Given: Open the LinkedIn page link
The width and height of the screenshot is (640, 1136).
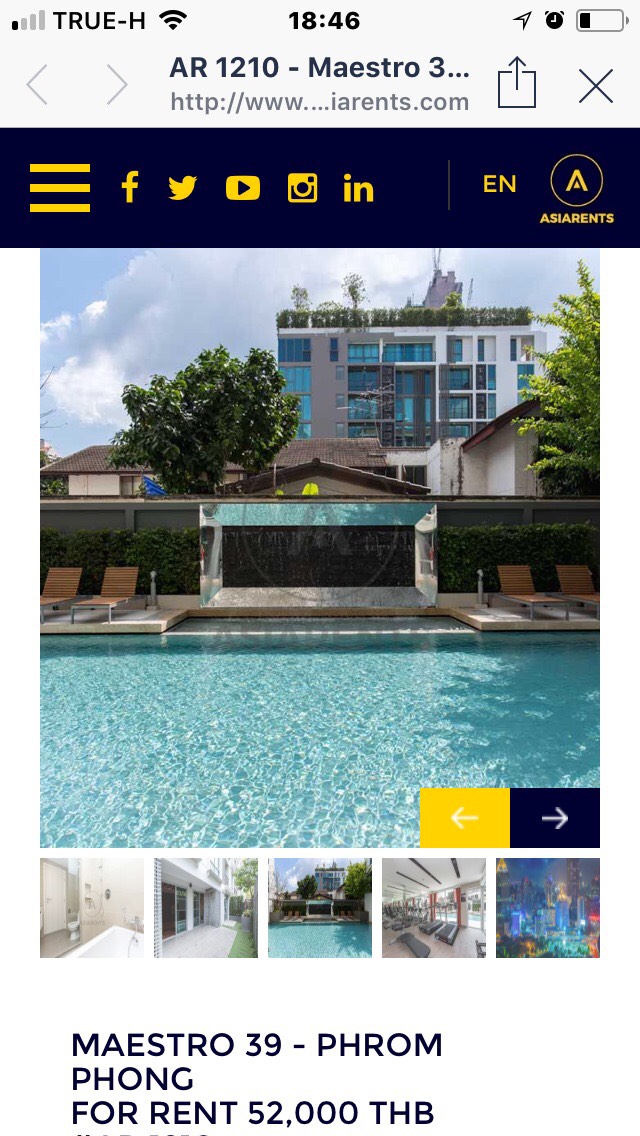Looking at the screenshot, I should click(358, 188).
